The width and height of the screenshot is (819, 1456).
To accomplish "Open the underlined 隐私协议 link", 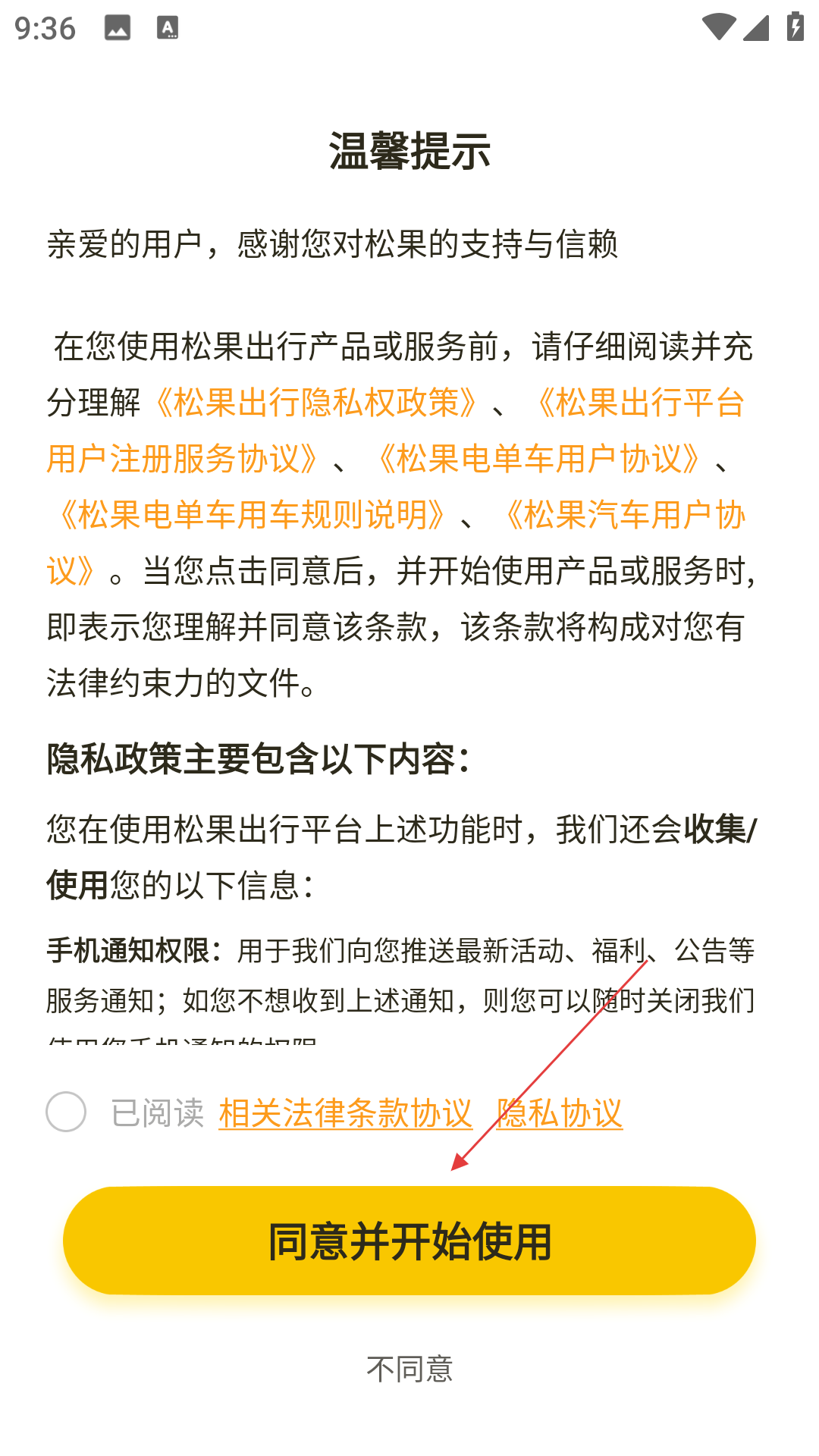I will [560, 1113].
